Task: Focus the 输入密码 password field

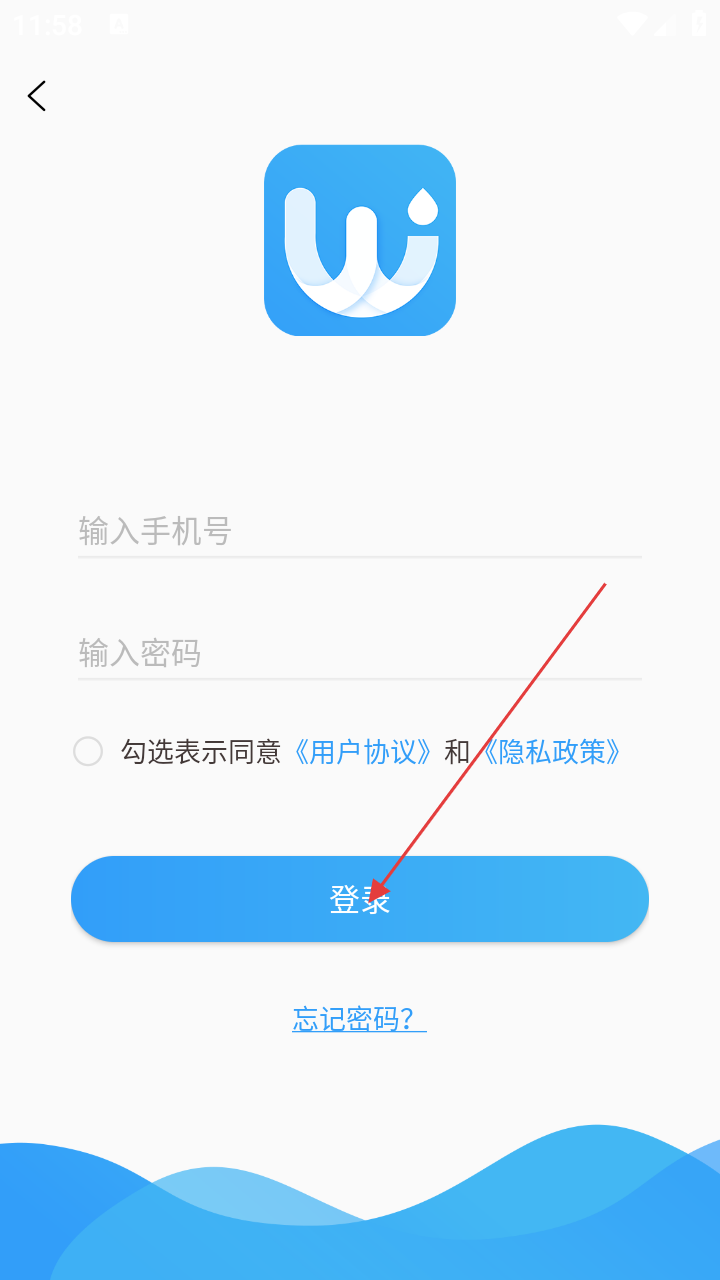Action: tap(358, 654)
